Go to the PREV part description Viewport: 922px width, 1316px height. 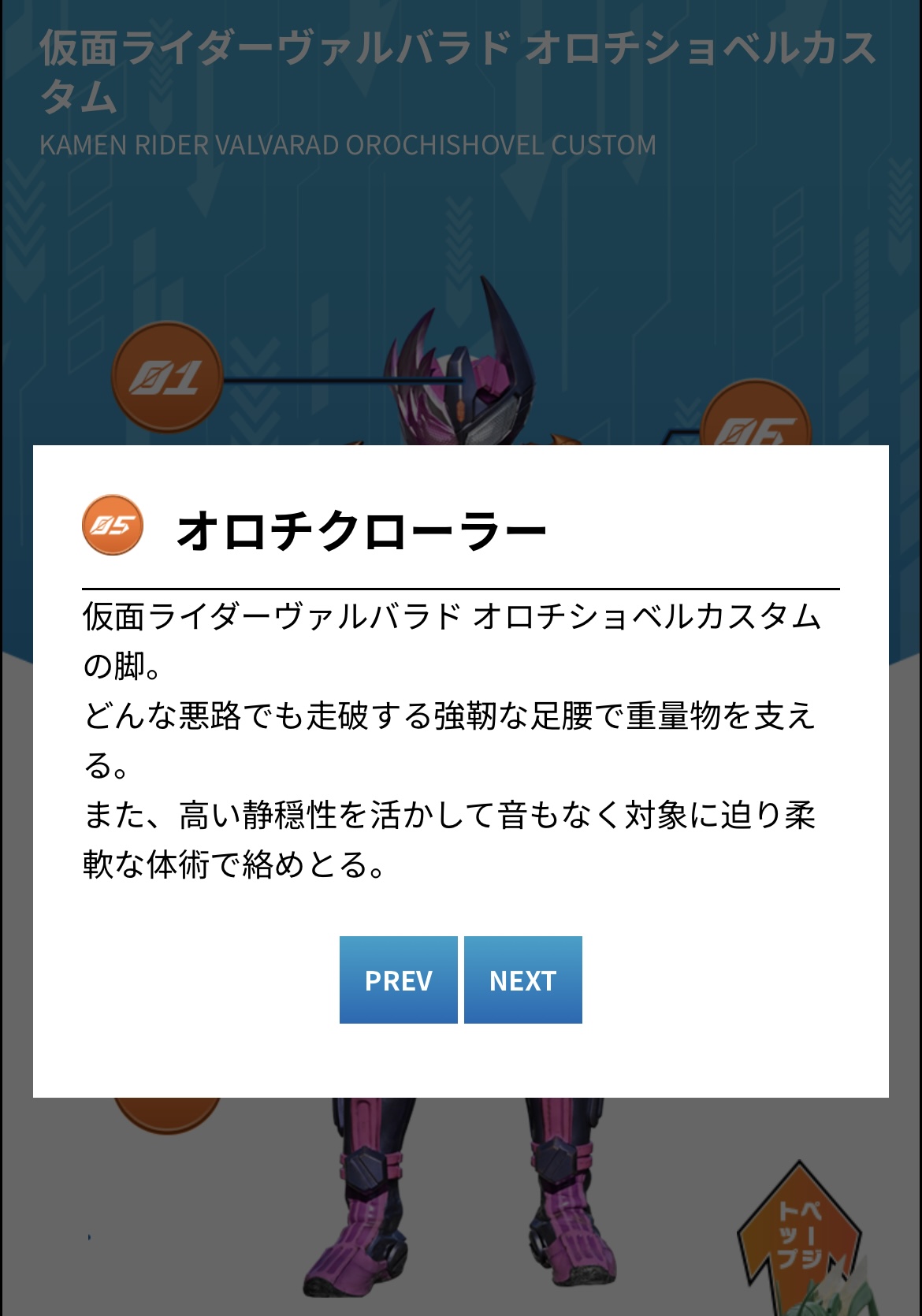click(398, 980)
